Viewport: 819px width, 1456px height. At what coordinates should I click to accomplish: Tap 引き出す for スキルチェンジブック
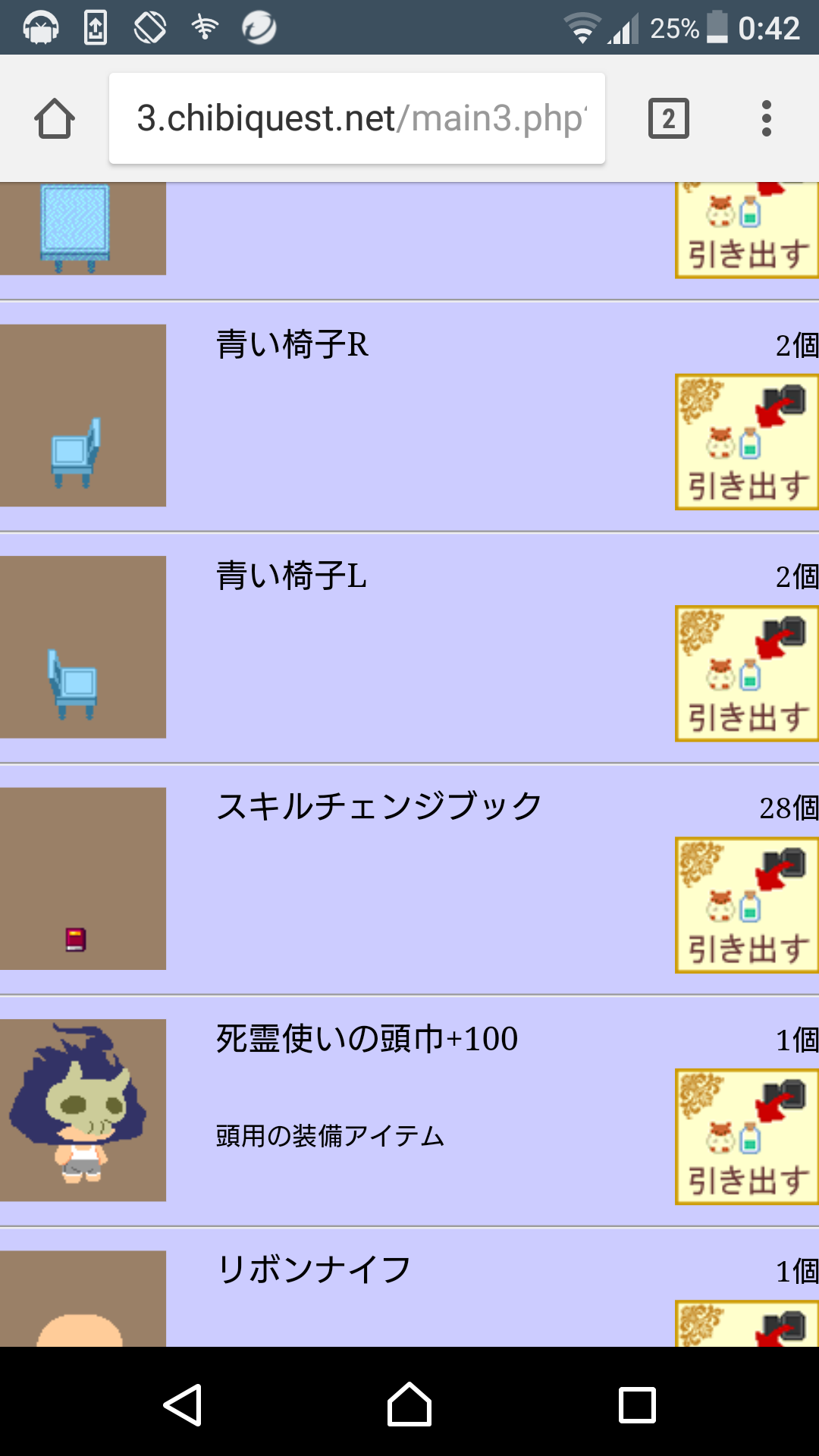click(747, 905)
